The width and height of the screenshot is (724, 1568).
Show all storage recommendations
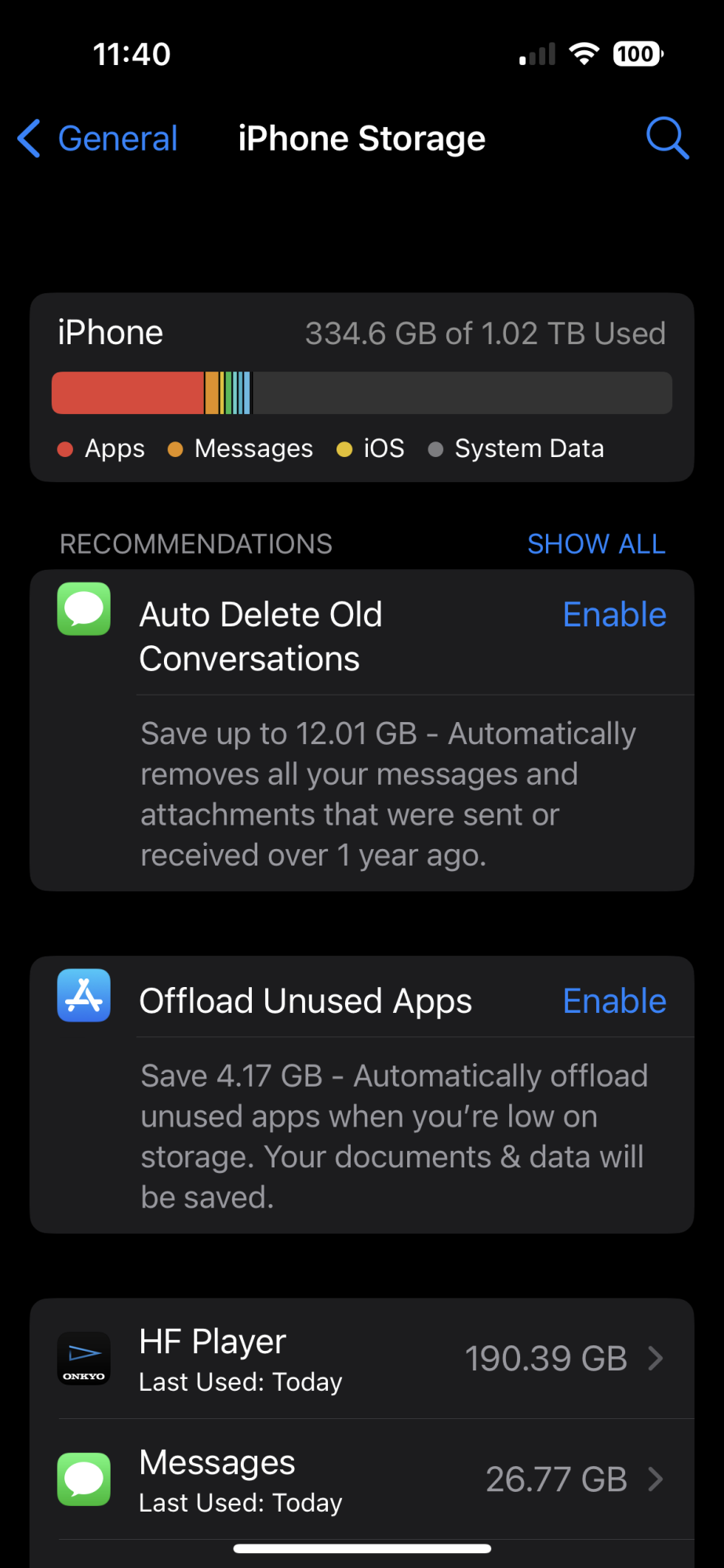coord(596,544)
